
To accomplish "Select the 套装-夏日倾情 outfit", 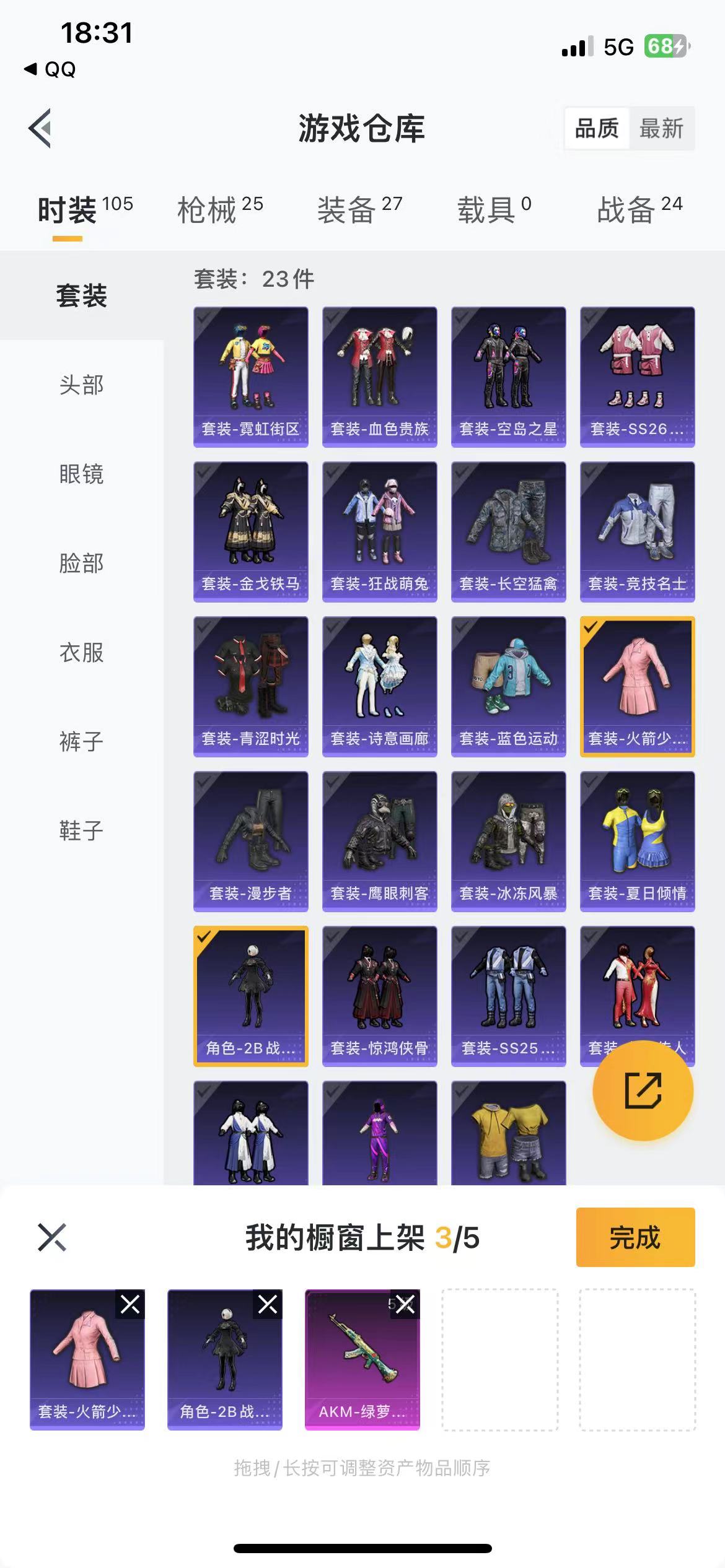I will 637,841.
